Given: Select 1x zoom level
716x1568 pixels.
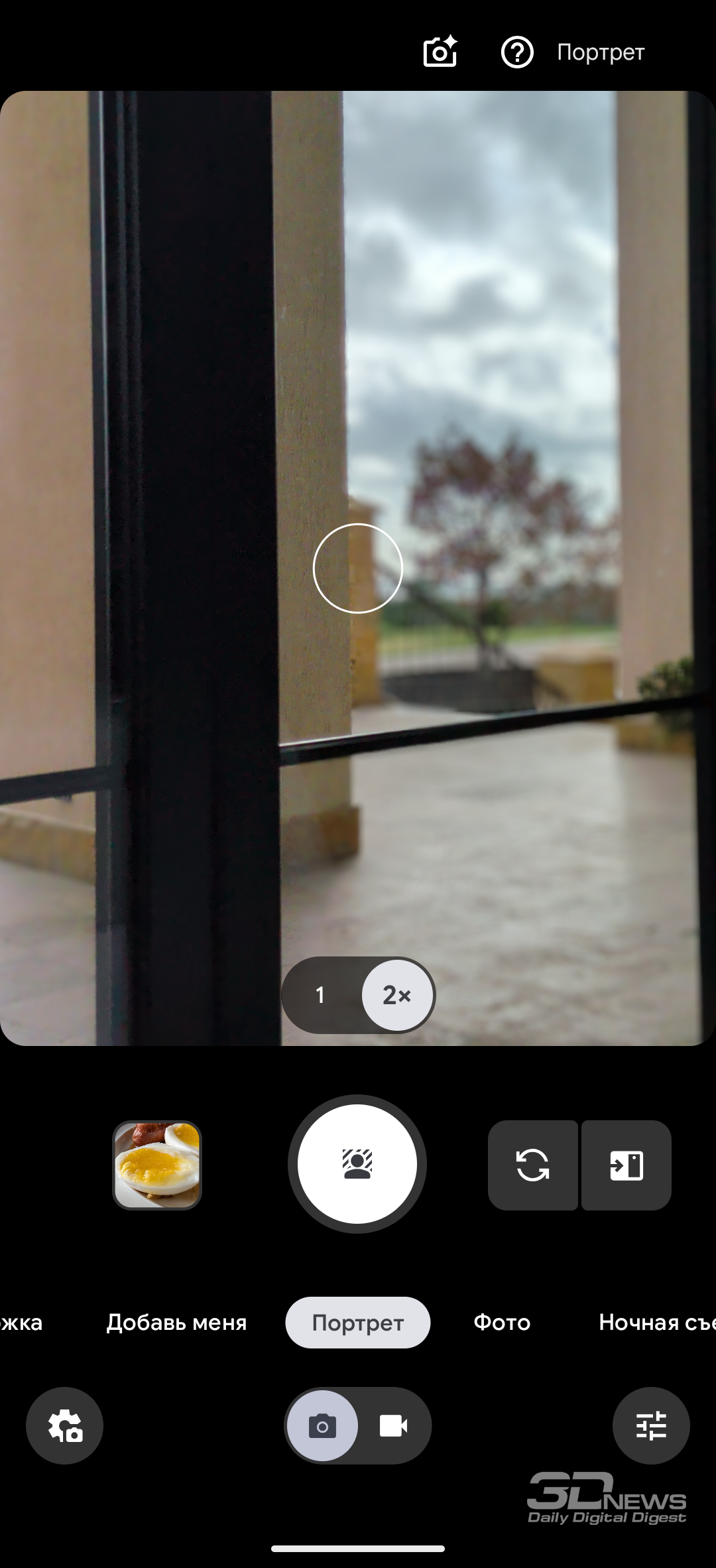Looking at the screenshot, I should coord(321,995).
